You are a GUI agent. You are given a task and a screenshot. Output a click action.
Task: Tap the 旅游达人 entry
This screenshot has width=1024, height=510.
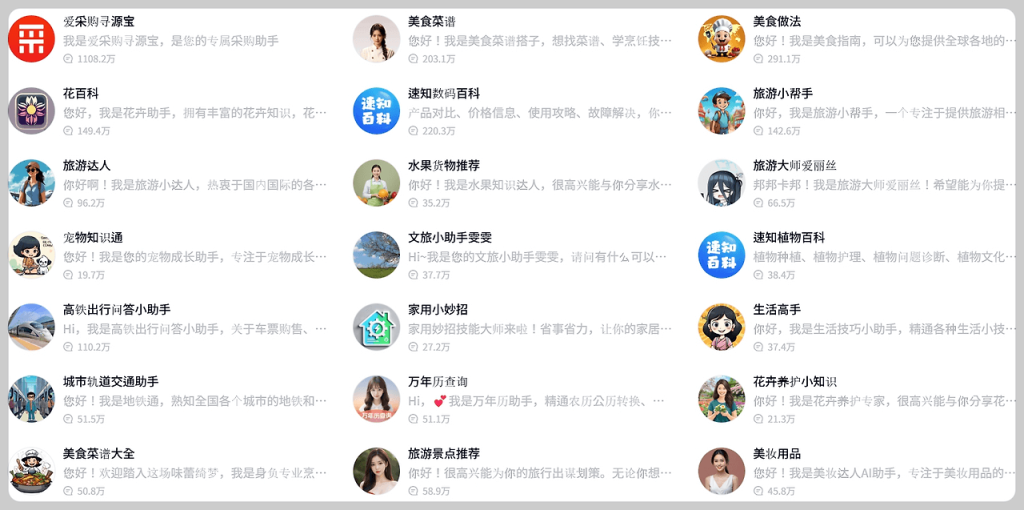coord(87,165)
